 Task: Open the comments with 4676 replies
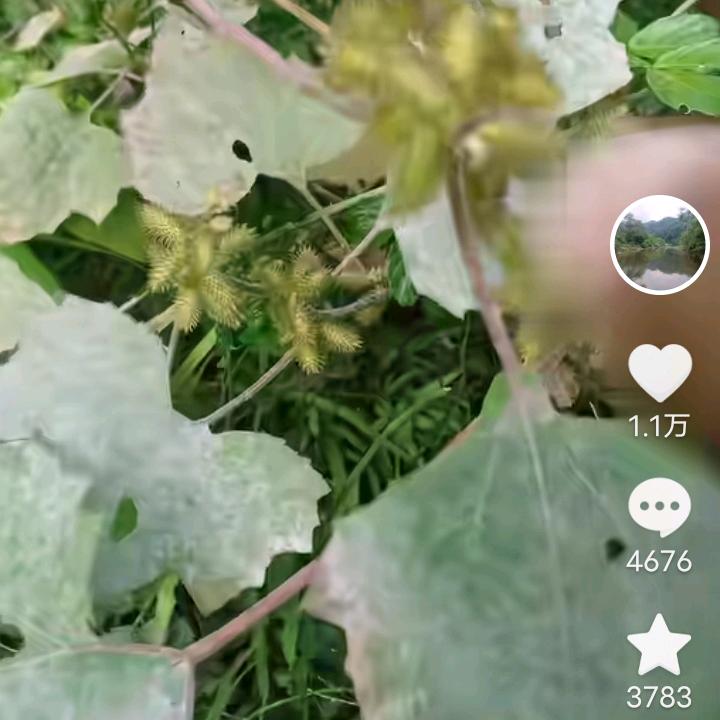click(x=659, y=507)
